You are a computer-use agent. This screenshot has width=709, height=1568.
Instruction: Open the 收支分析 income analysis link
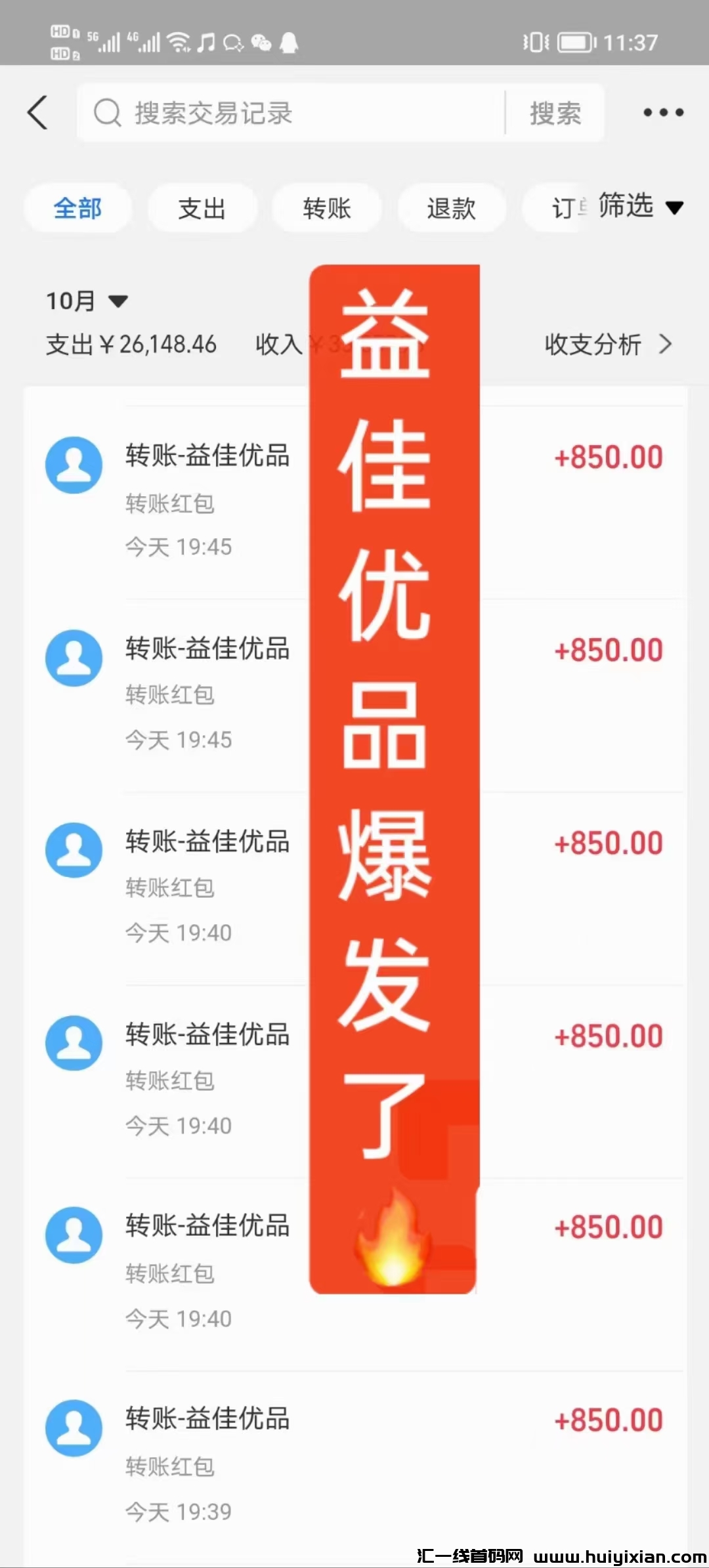(593, 344)
